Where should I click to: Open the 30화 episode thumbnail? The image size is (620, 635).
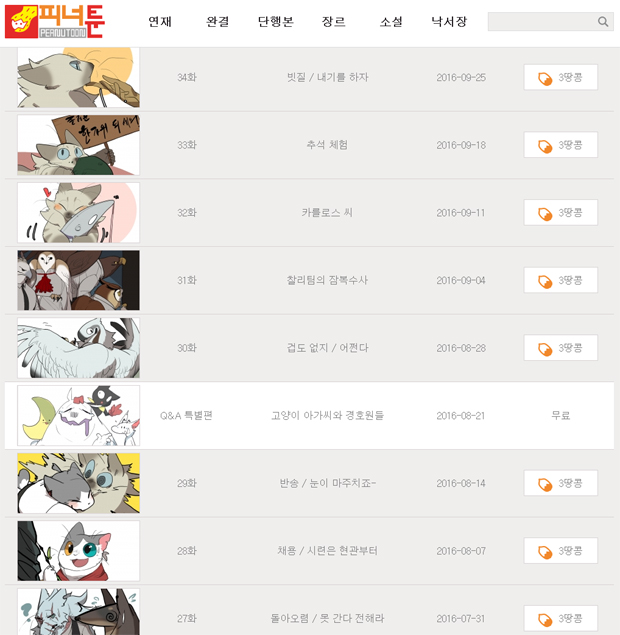click(78, 348)
